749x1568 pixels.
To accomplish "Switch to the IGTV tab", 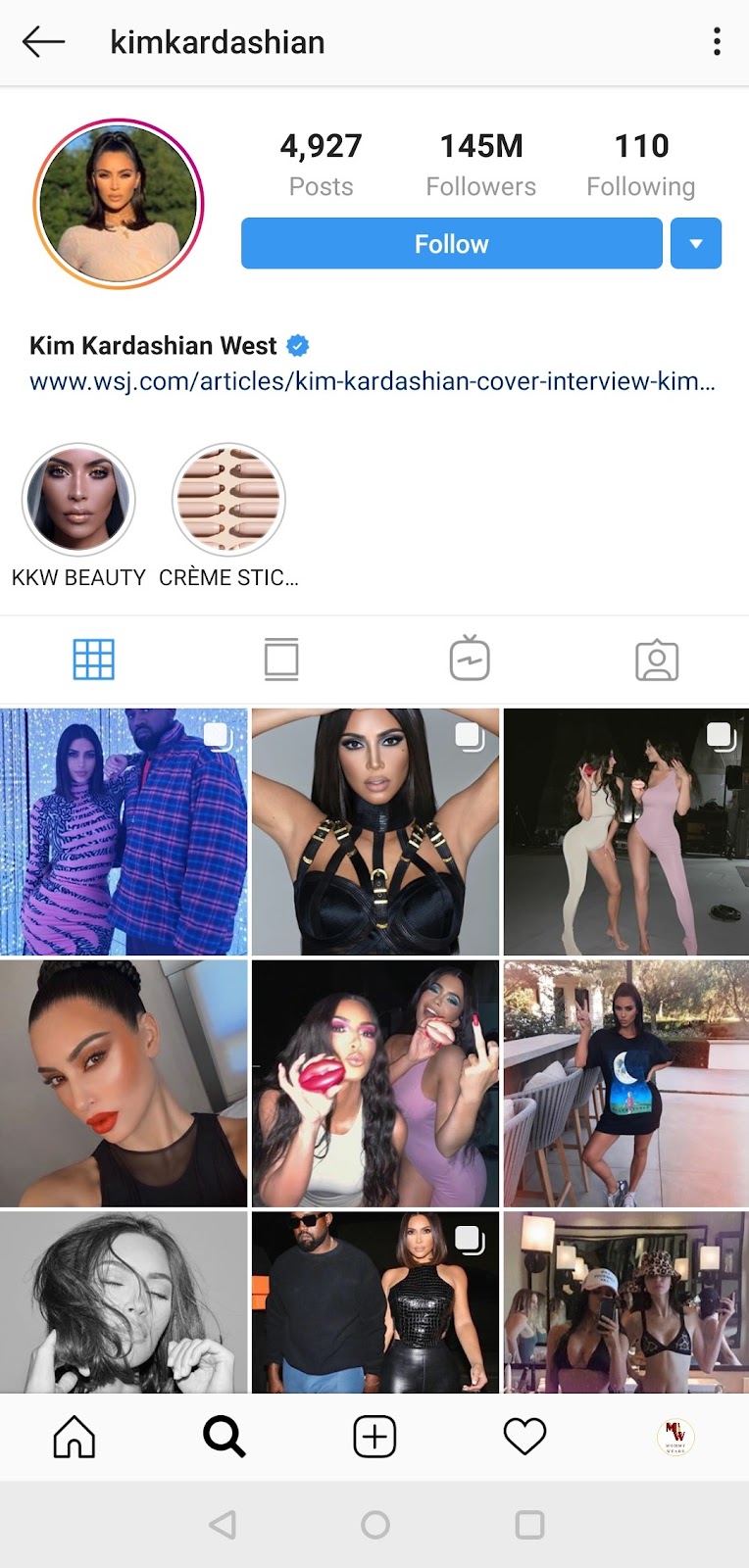I will [470, 658].
